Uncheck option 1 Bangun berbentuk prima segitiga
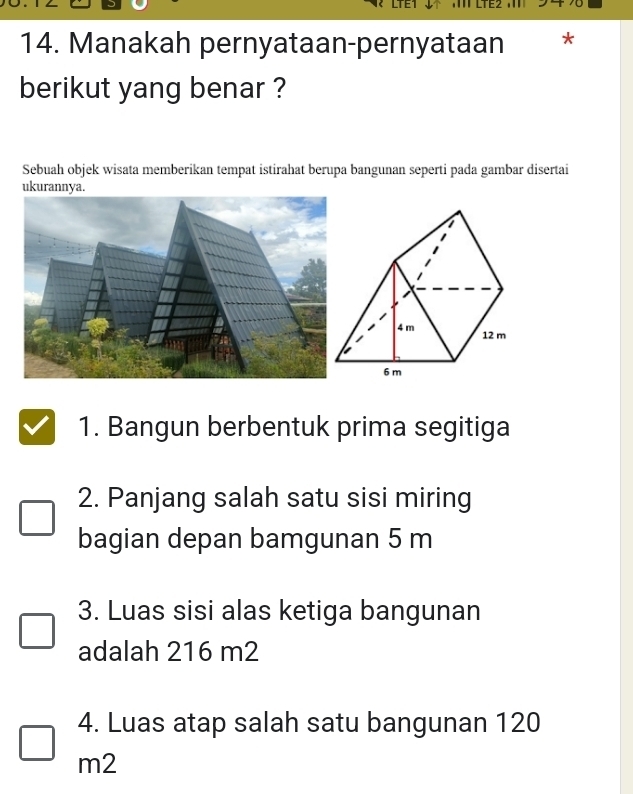Screen dimensions: 633x794 click(x=39, y=428)
